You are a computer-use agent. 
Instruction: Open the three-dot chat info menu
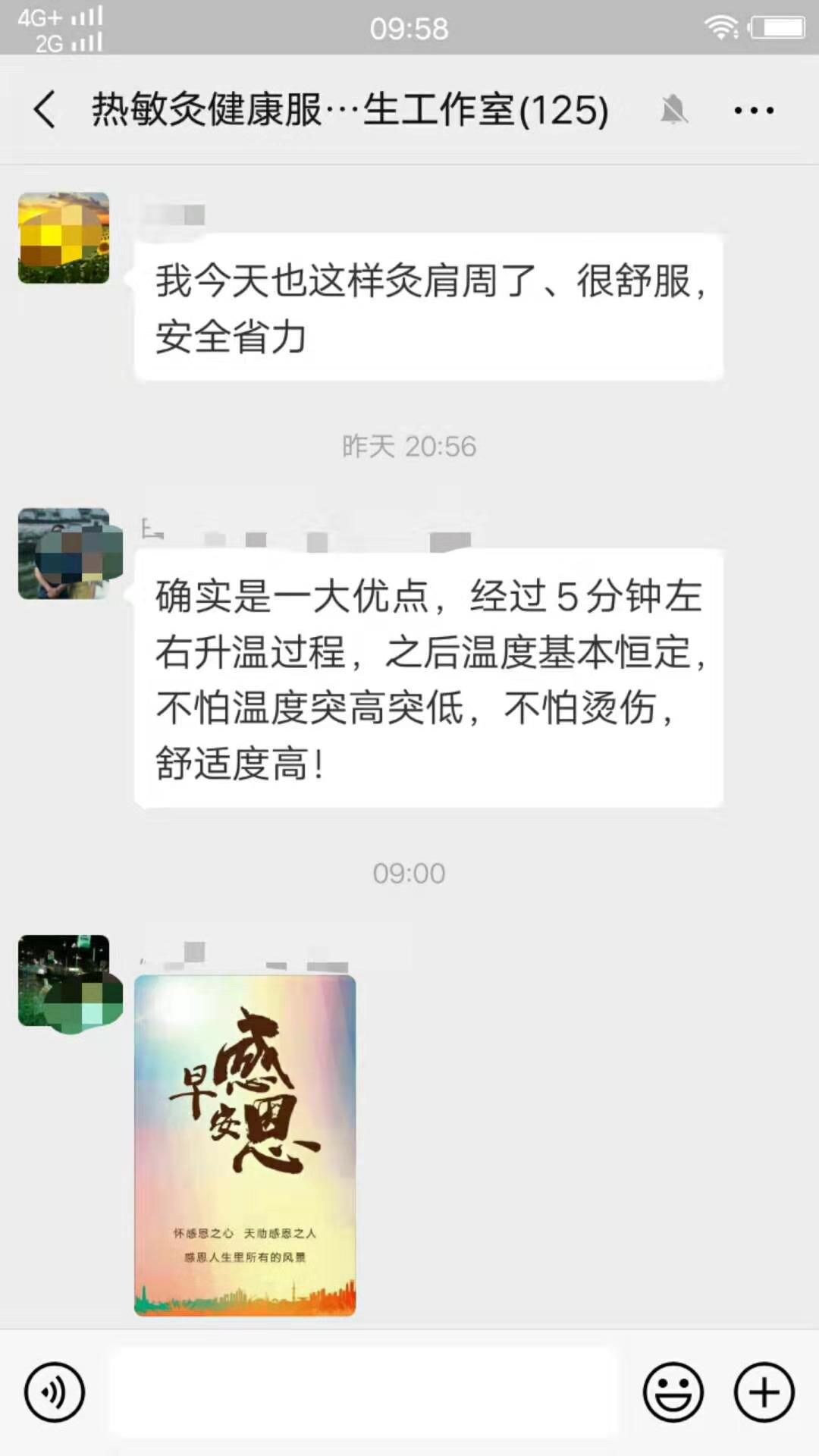click(754, 111)
